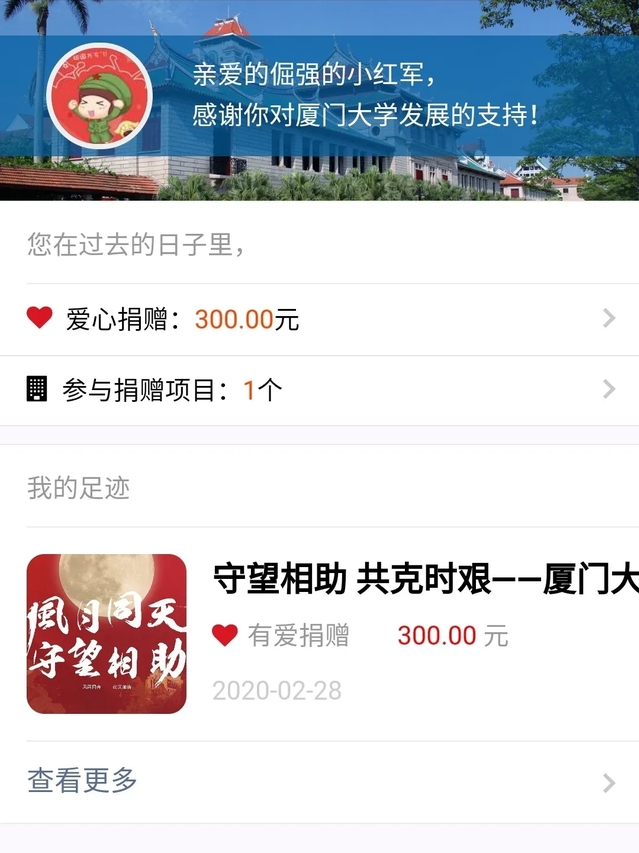Image resolution: width=639 pixels, height=853 pixels.
Task: Tap 查看更多 to see more footprints
Action: pyautogui.click(x=319, y=782)
